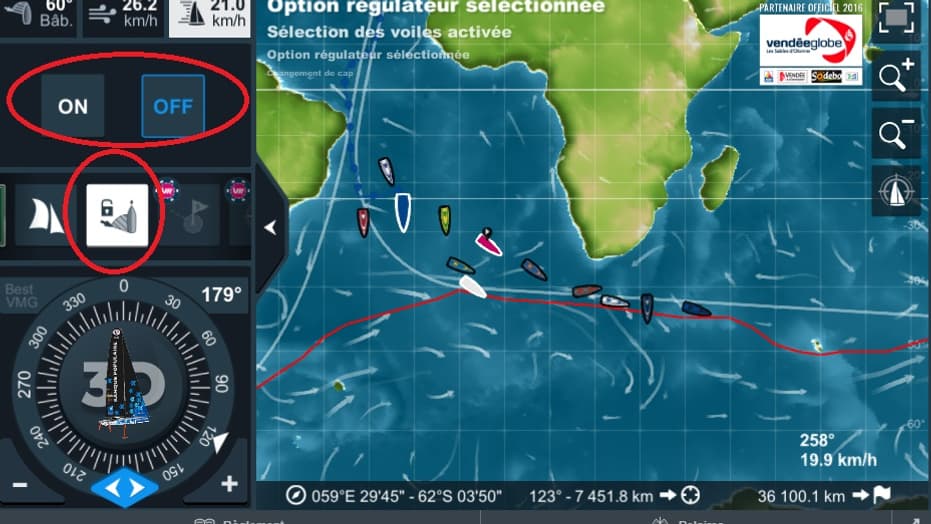The height and width of the screenshot is (524, 931).
Task: Tap the regulator lock icon
Action: 117,214
